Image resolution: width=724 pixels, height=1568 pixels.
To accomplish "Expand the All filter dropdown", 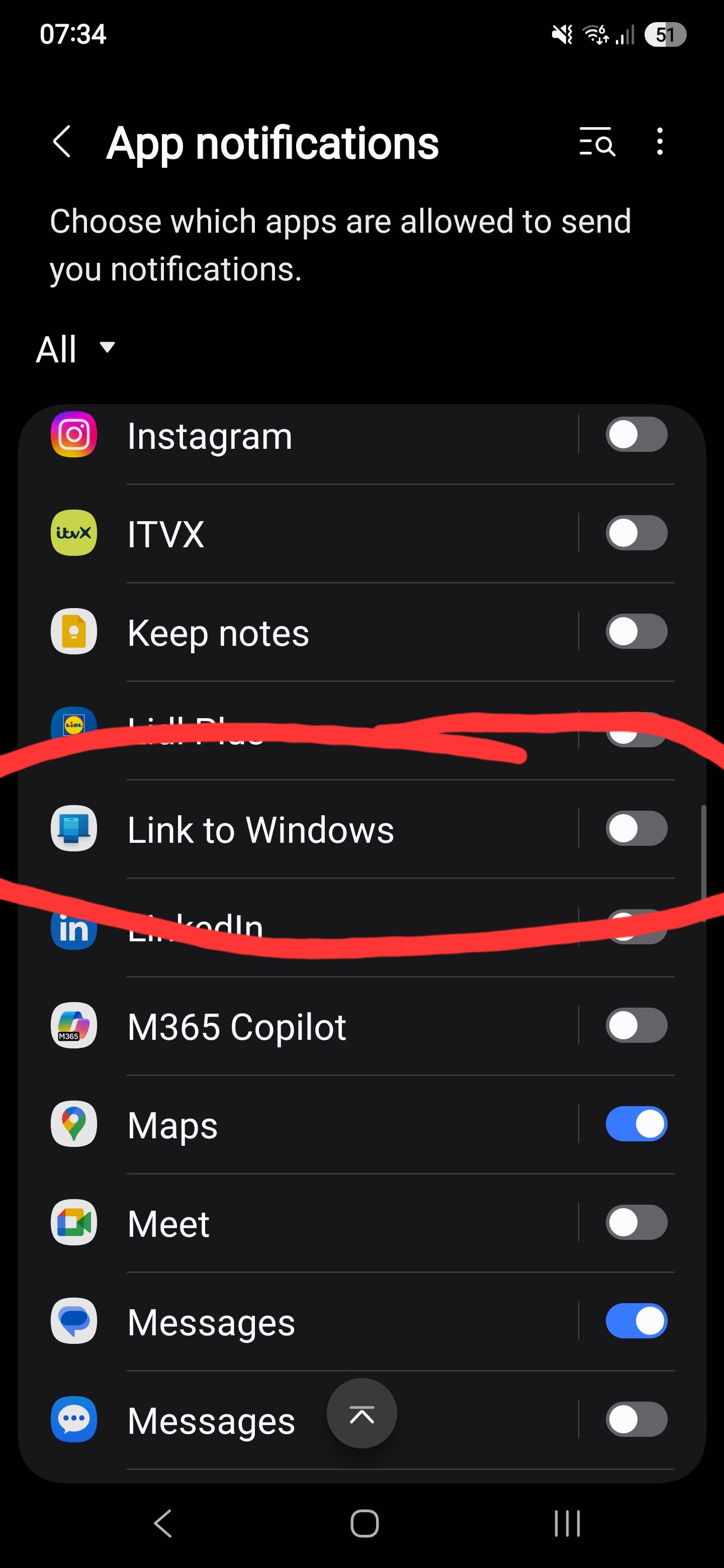I will (75, 349).
